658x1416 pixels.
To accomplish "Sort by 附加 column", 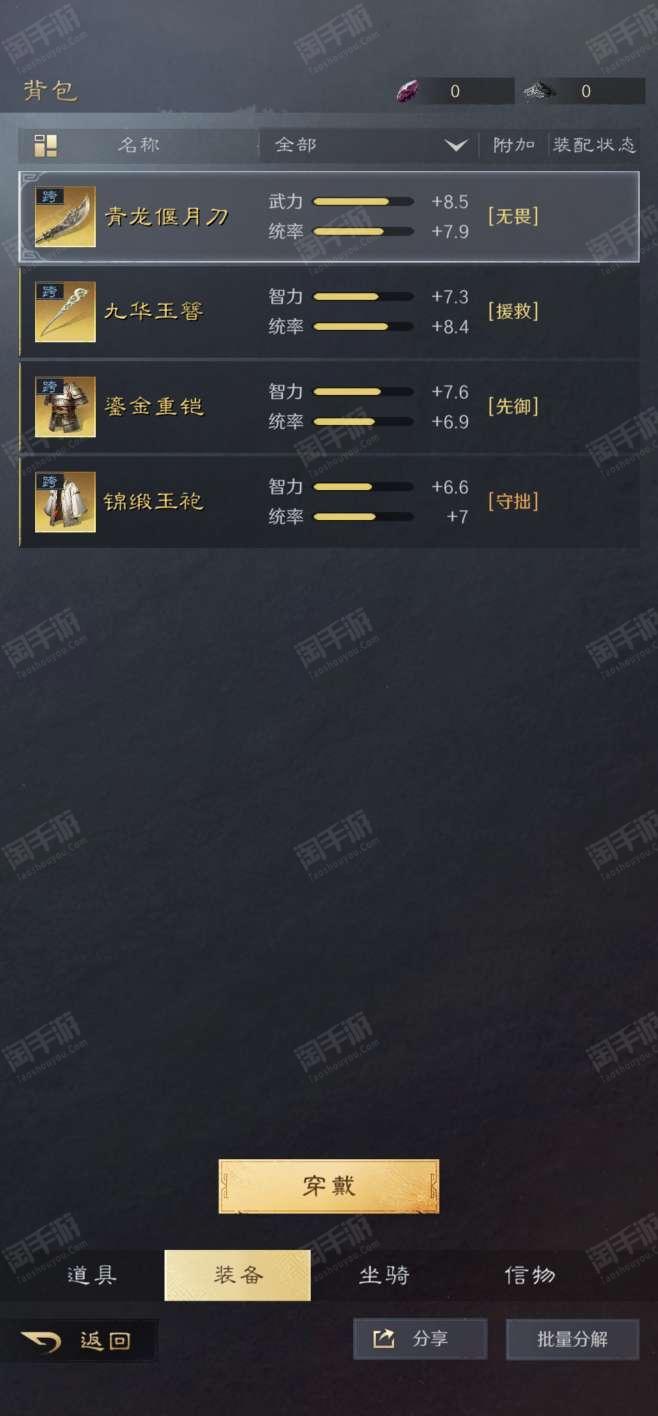I will [514, 145].
